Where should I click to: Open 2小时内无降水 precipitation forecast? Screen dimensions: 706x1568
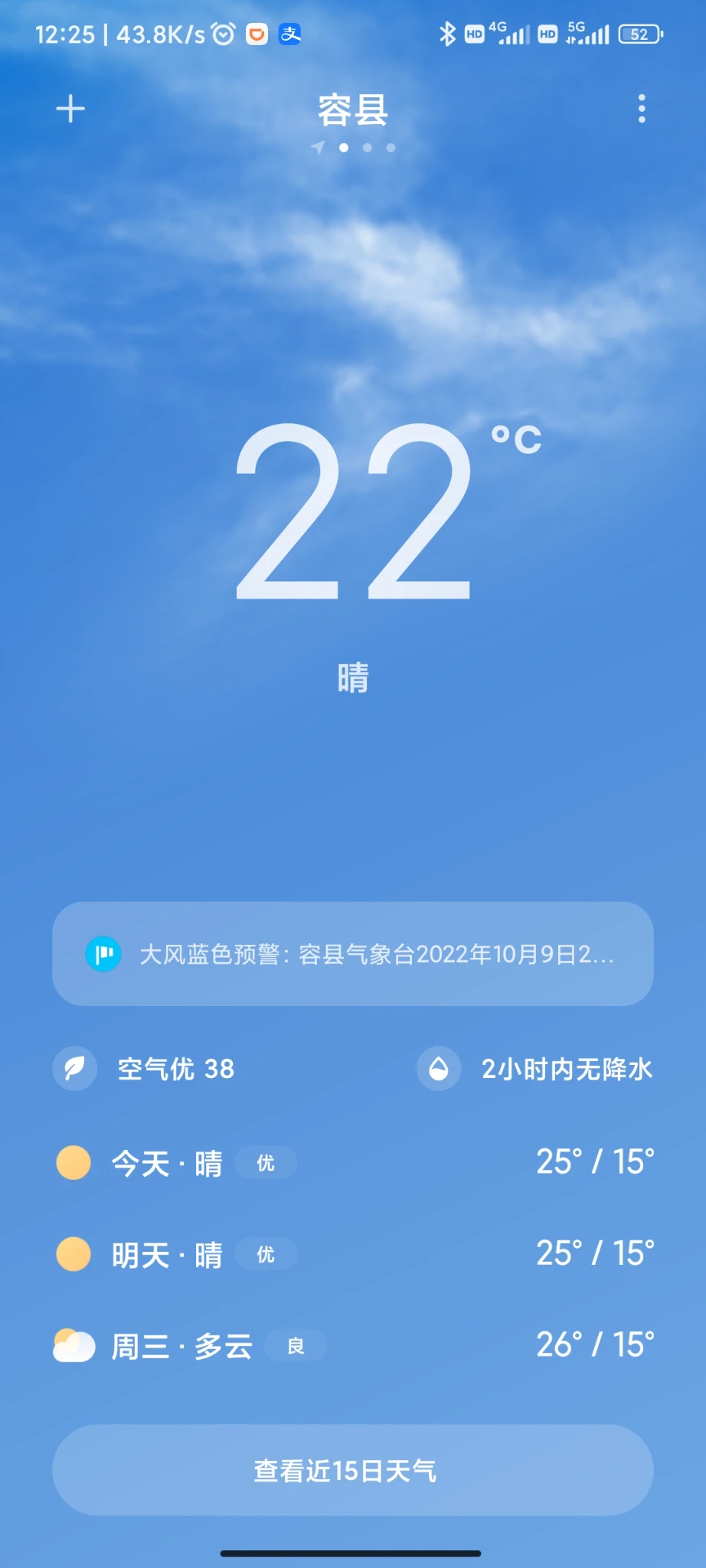534,1068
